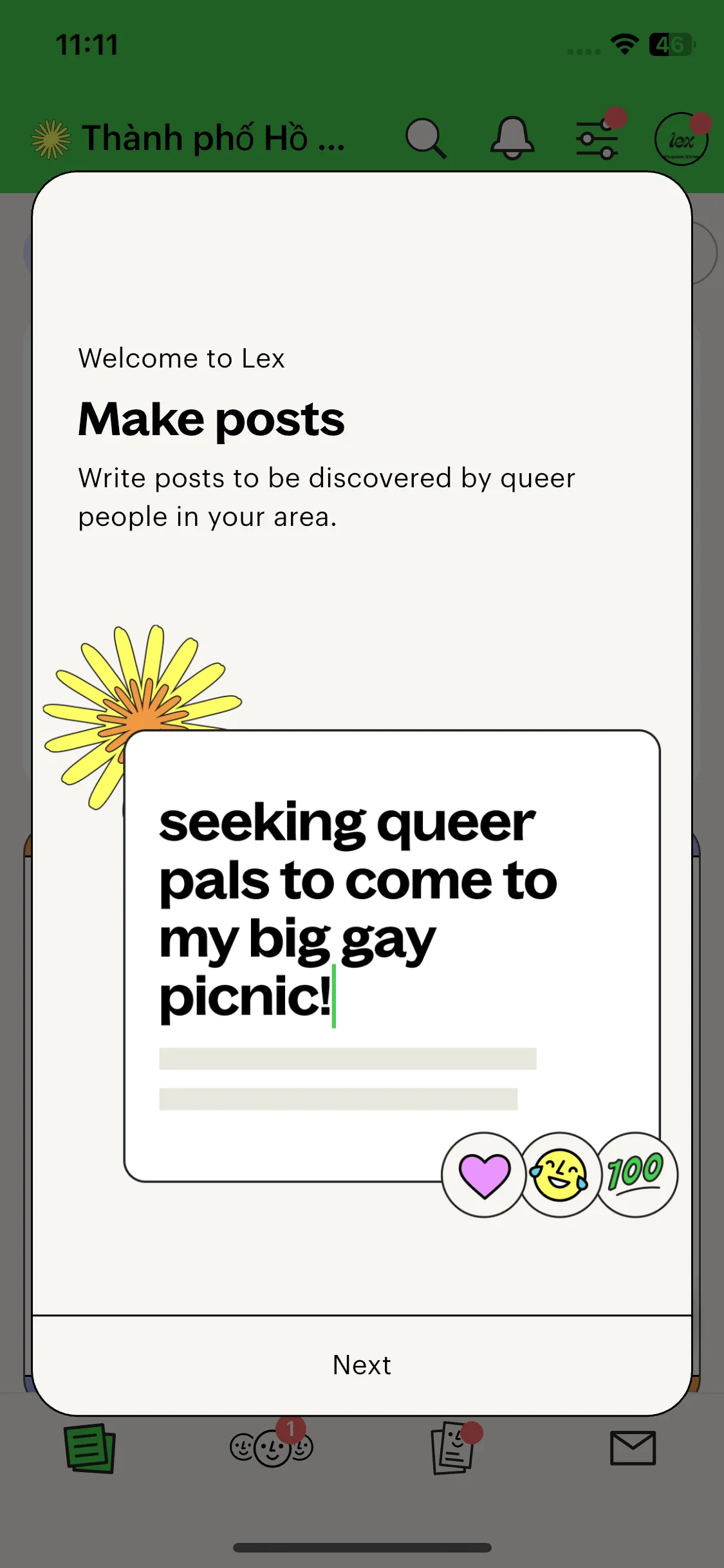Image resolution: width=724 pixels, height=1568 pixels.
Task: Open the notifications bell
Action: [x=512, y=138]
